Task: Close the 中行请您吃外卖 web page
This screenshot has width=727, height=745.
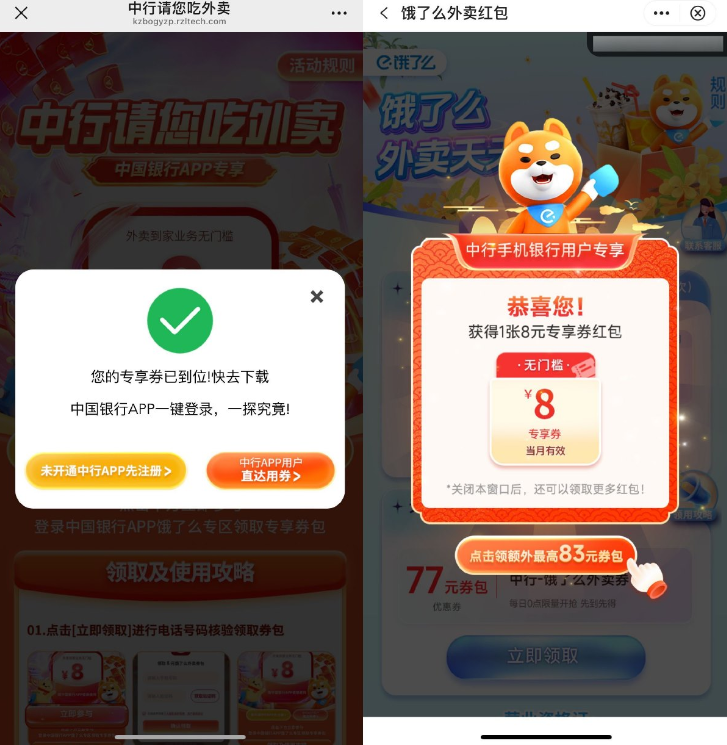Action: (x=21, y=13)
